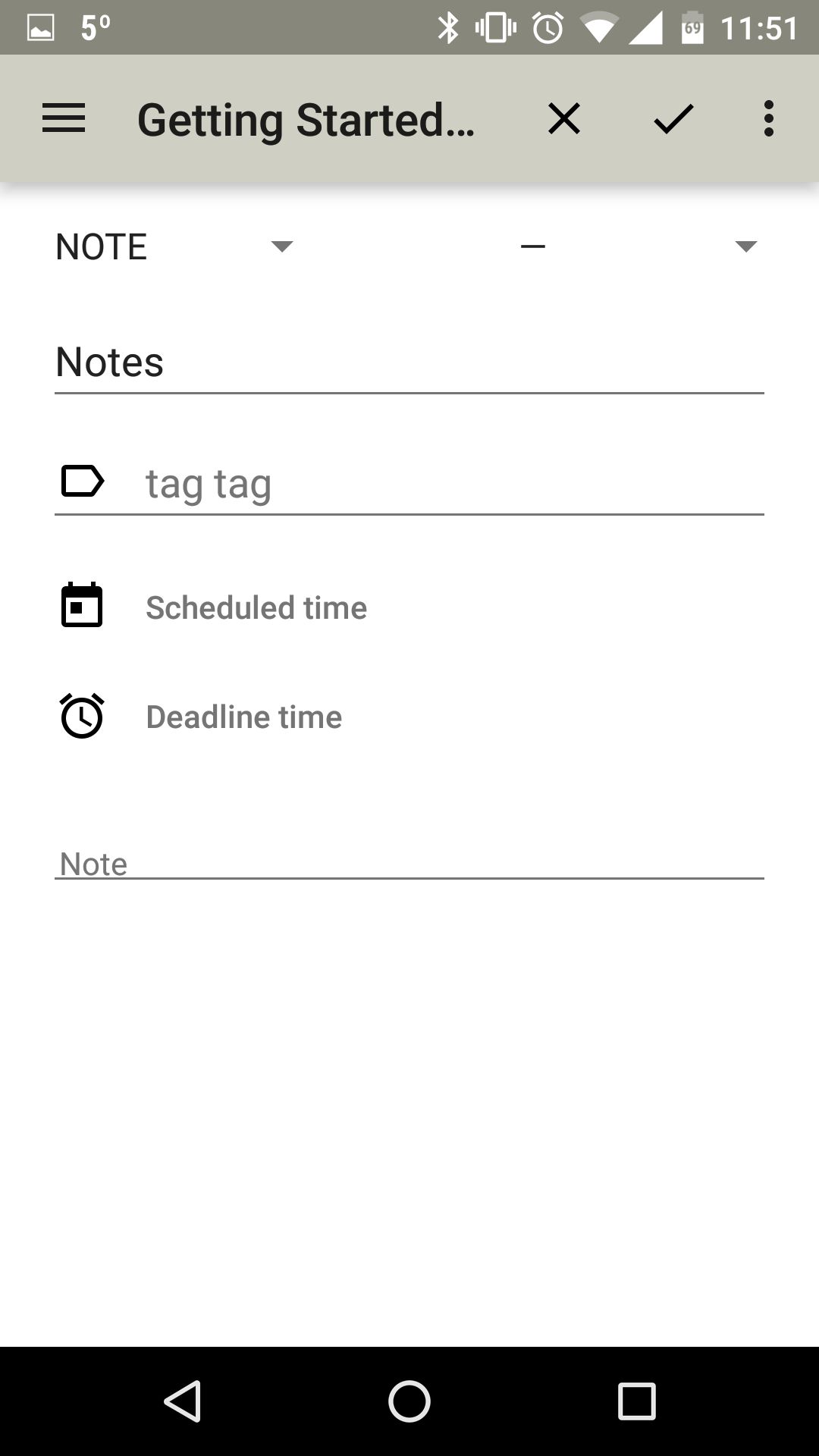Save the note with the checkmark
Image resolution: width=819 pixels, height=1456 pixels.
tap(673, 119)
